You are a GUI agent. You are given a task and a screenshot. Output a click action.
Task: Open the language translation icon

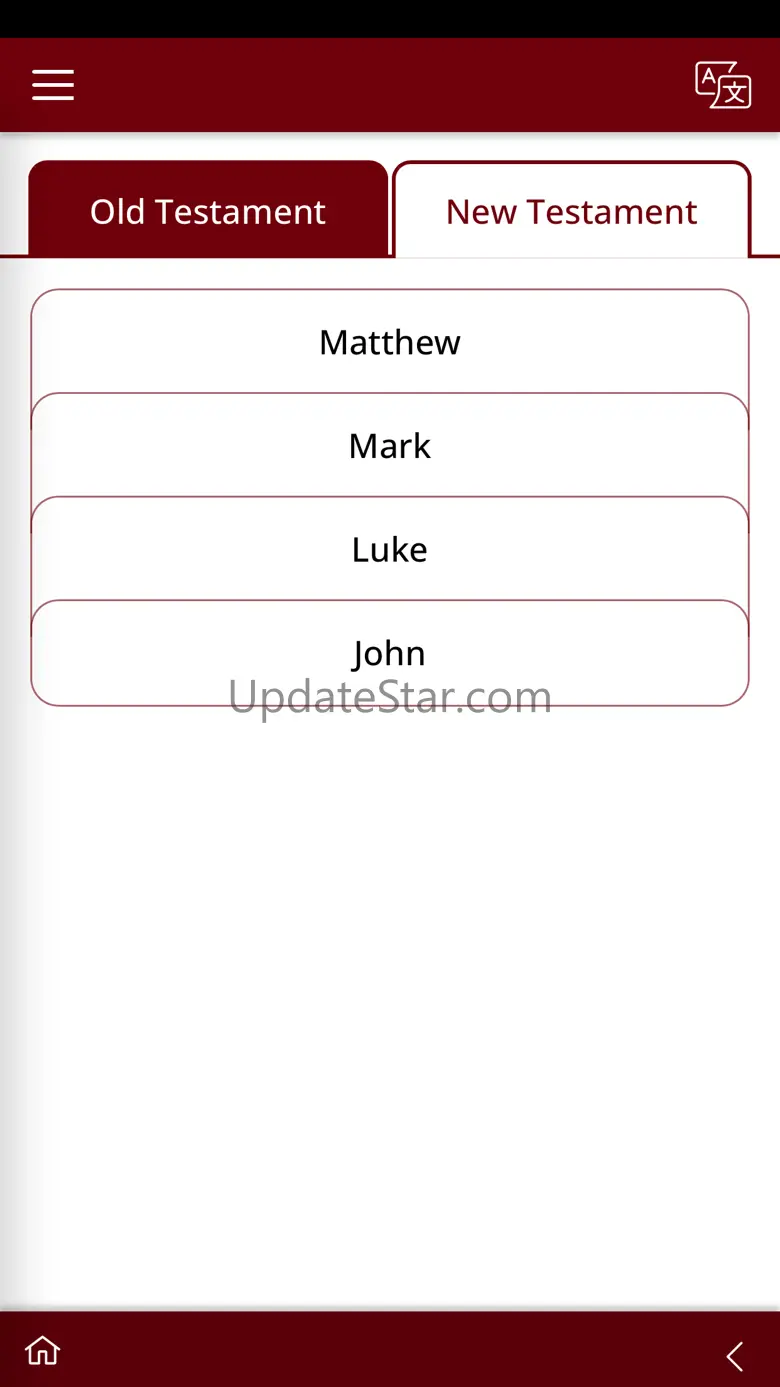[723, 85]
